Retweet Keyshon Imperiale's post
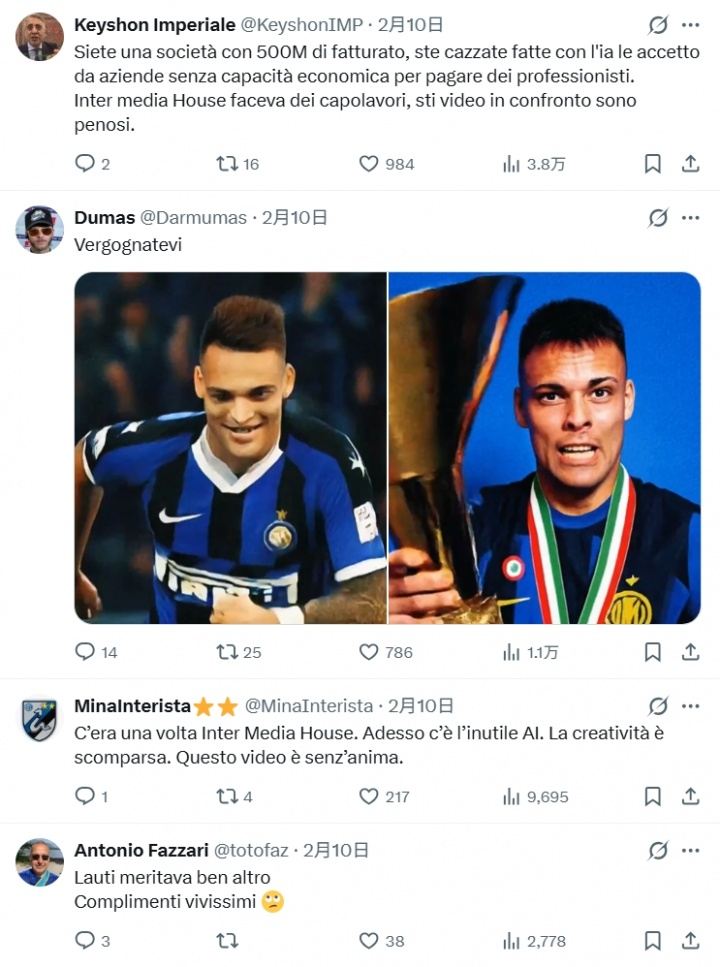 (227, 164)
